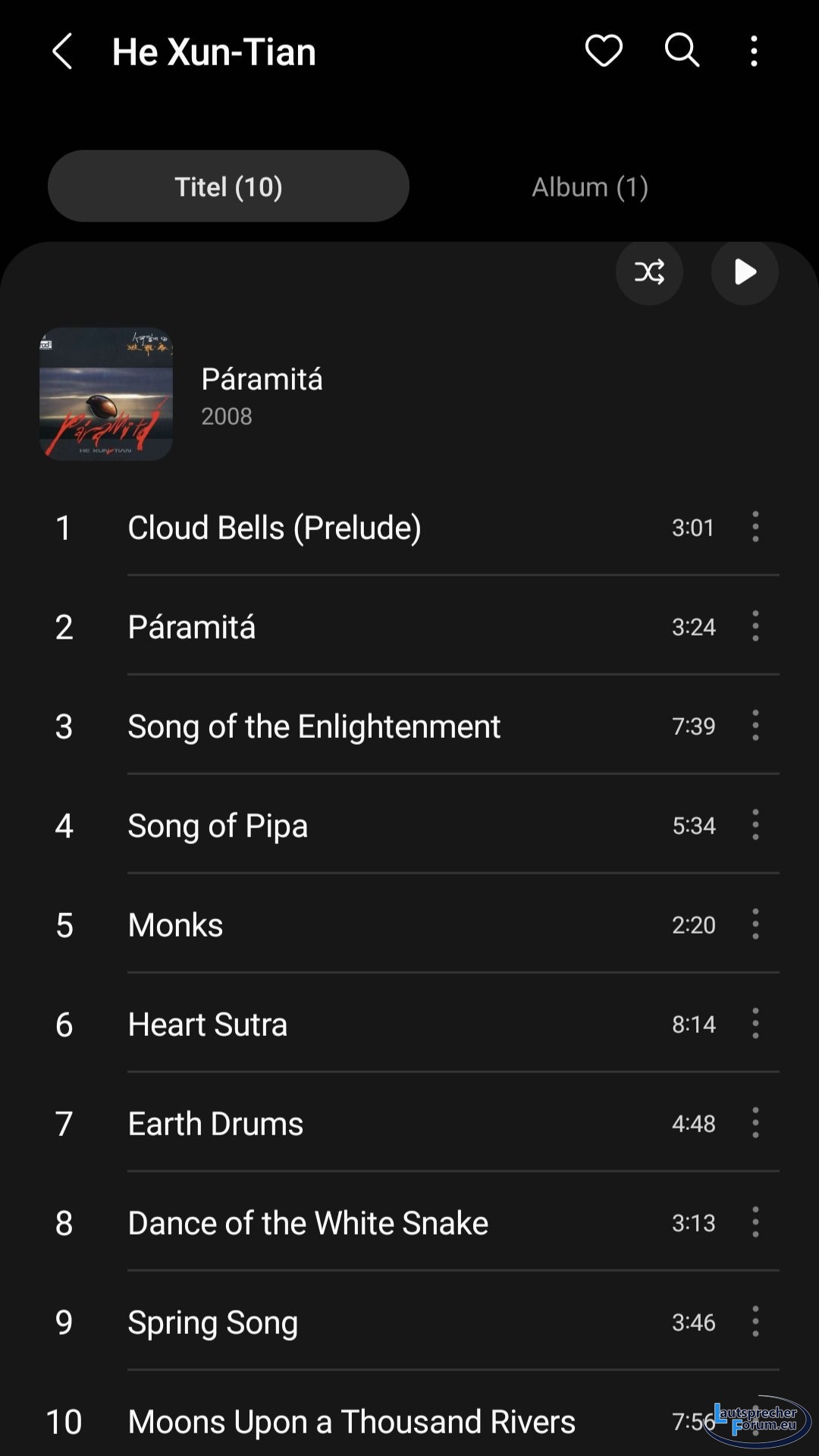819x1456 pixels.
Task: Play track 2 Páramitá
Action: pyautogui.click(x=192, y=627)
